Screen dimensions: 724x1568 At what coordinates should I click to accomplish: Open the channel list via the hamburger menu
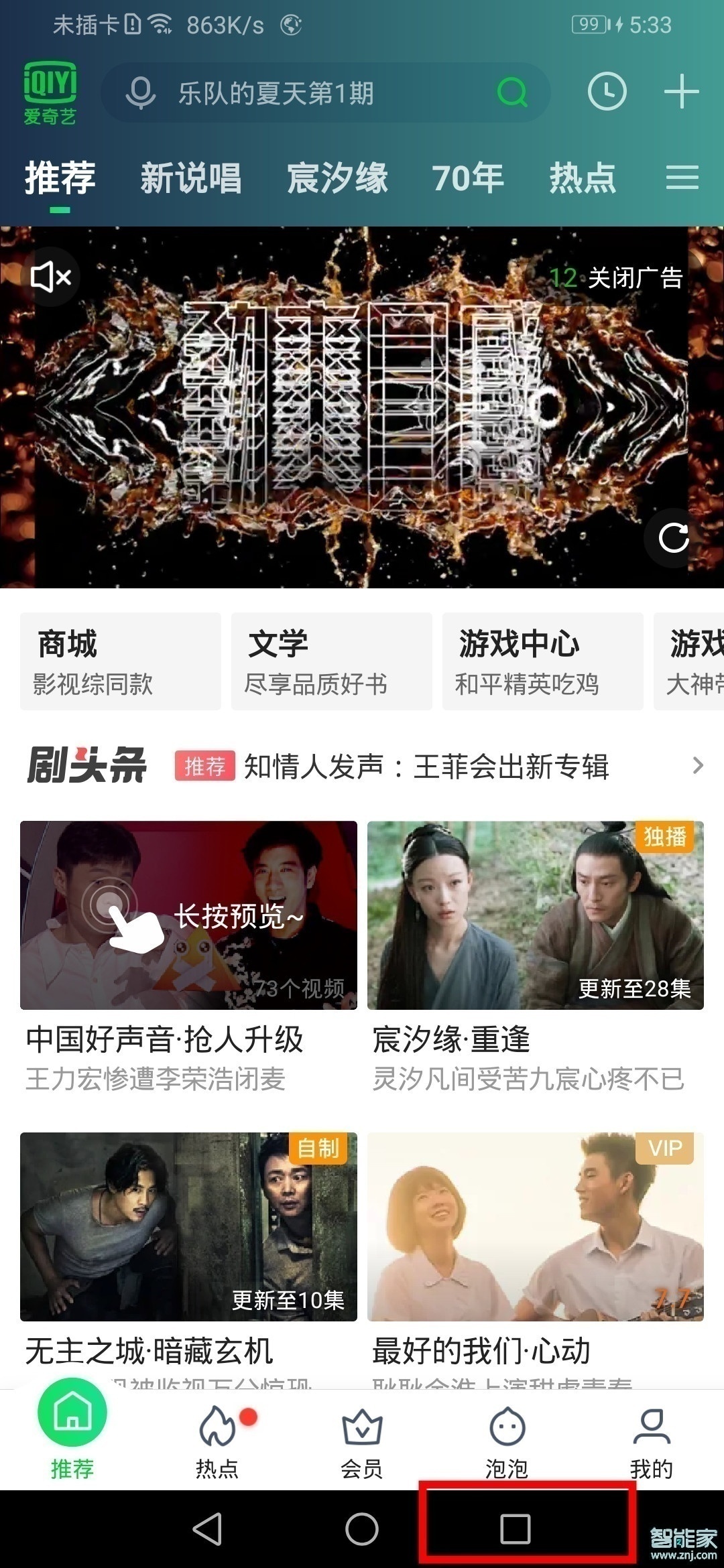pos(682,179)
